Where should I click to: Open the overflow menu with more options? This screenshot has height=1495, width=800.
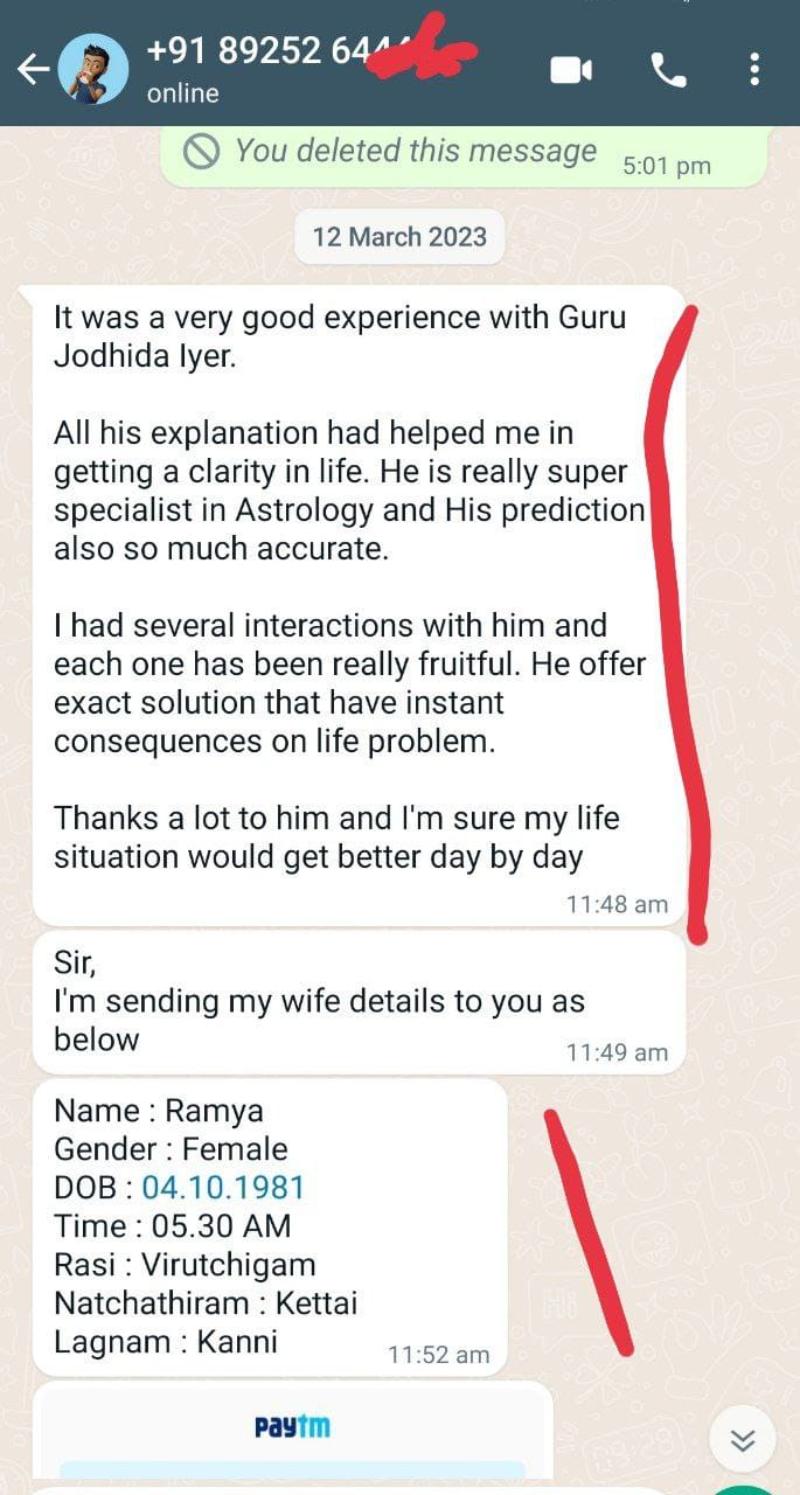pyautogui.click(x=755, y=69)
